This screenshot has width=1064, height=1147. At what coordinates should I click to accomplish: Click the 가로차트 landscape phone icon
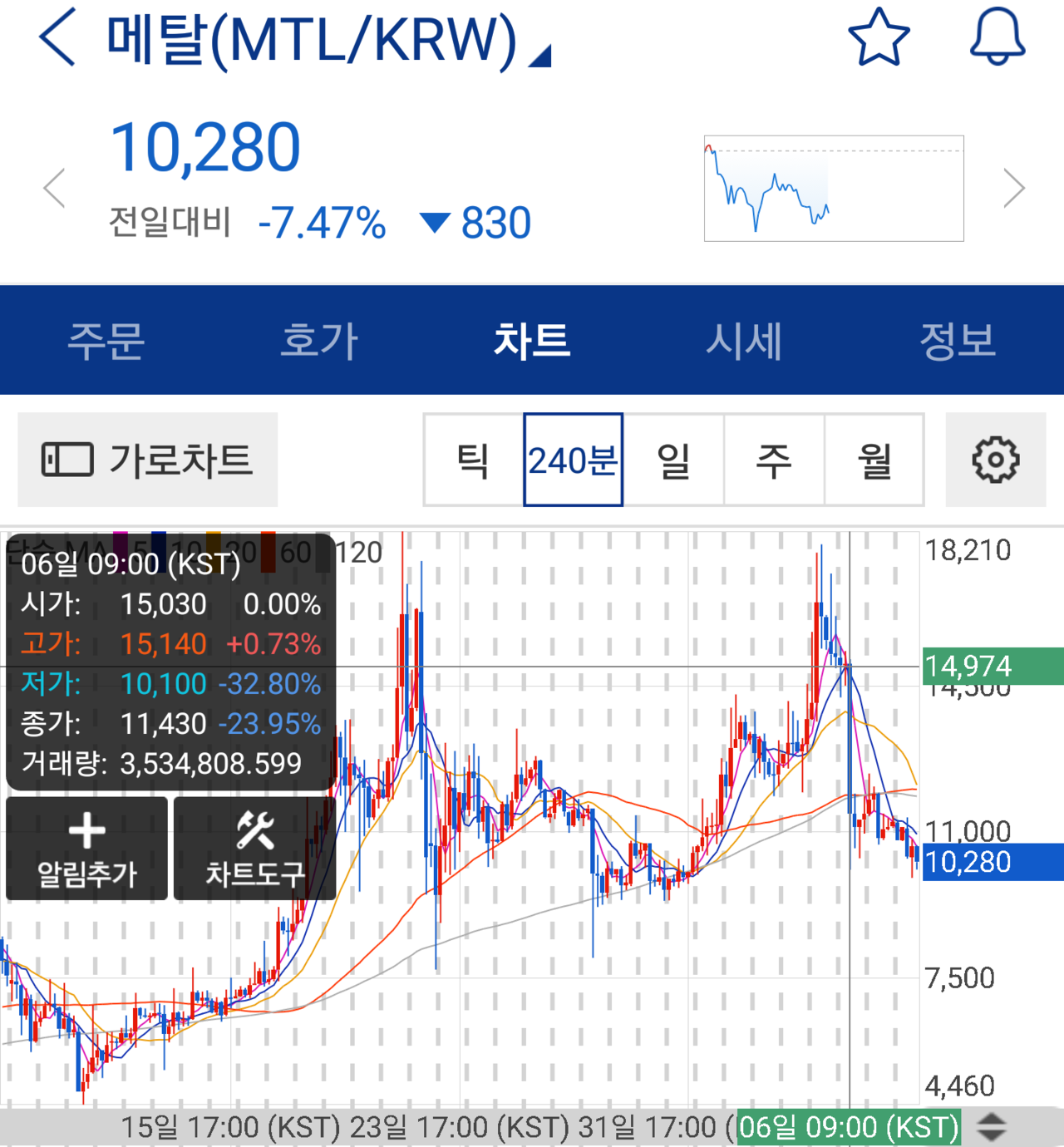[66, 458]
